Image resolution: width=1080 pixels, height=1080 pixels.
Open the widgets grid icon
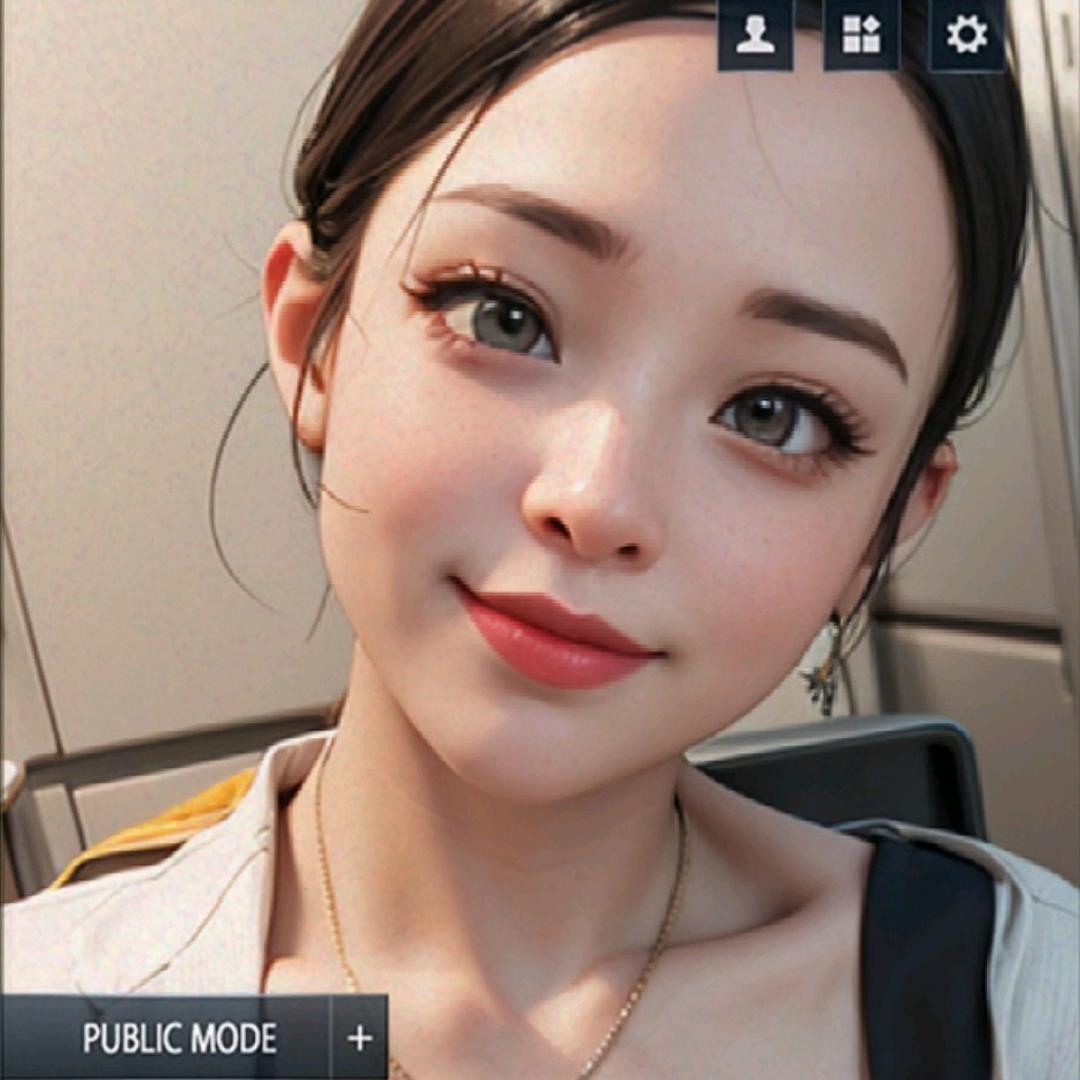[x=861, y=35]
